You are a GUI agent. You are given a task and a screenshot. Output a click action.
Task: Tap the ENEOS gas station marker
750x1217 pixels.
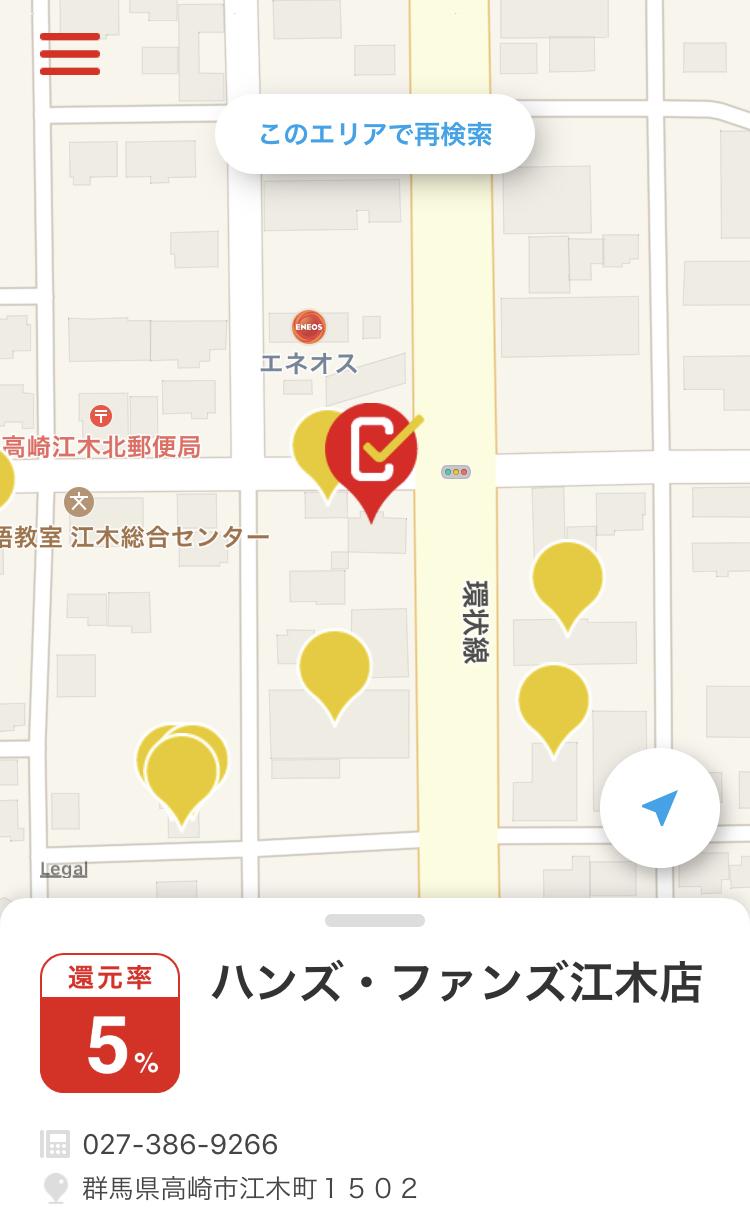coord(309,327)
